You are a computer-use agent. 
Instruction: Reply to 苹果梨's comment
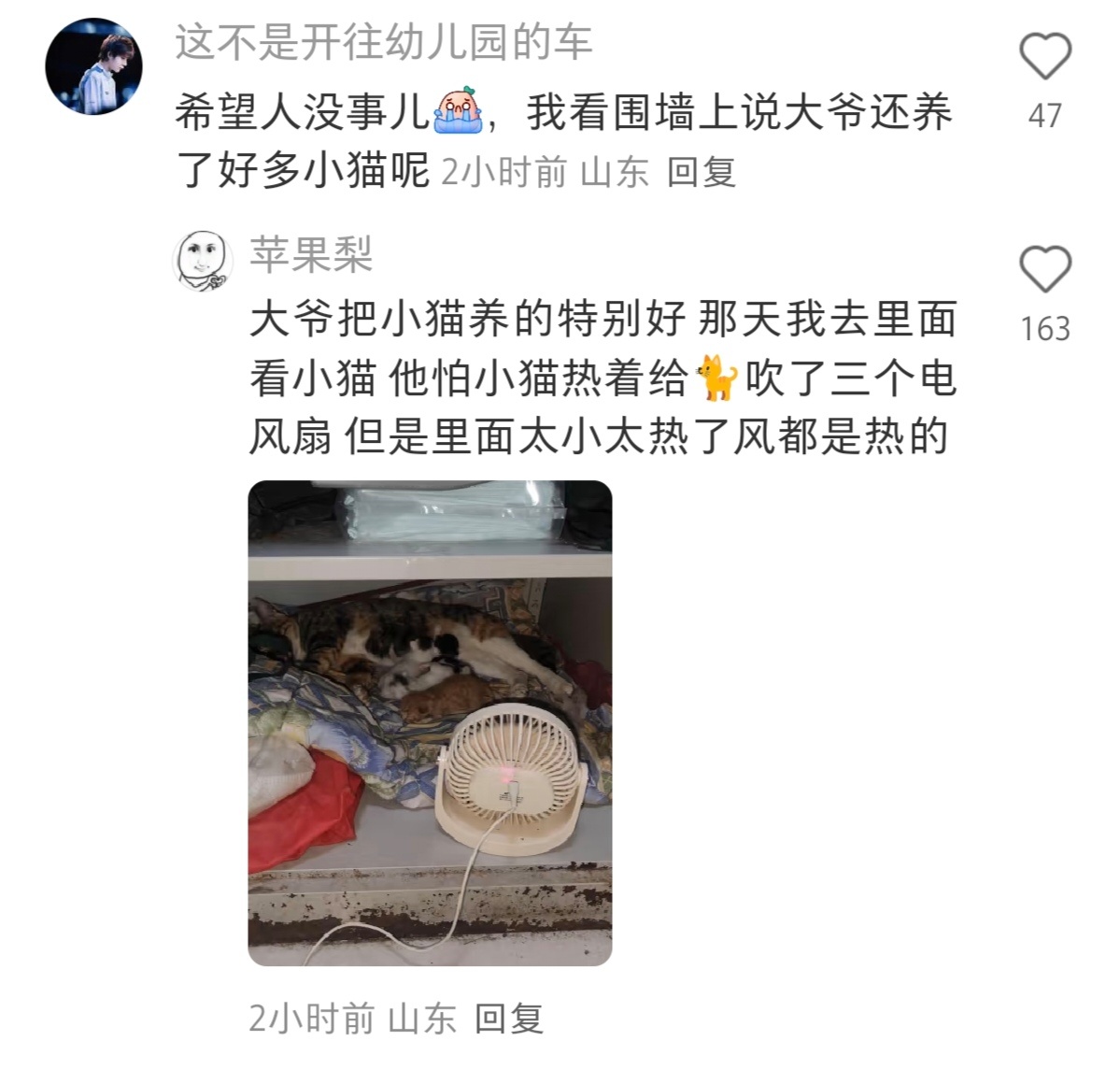(x=508, y=1018)
